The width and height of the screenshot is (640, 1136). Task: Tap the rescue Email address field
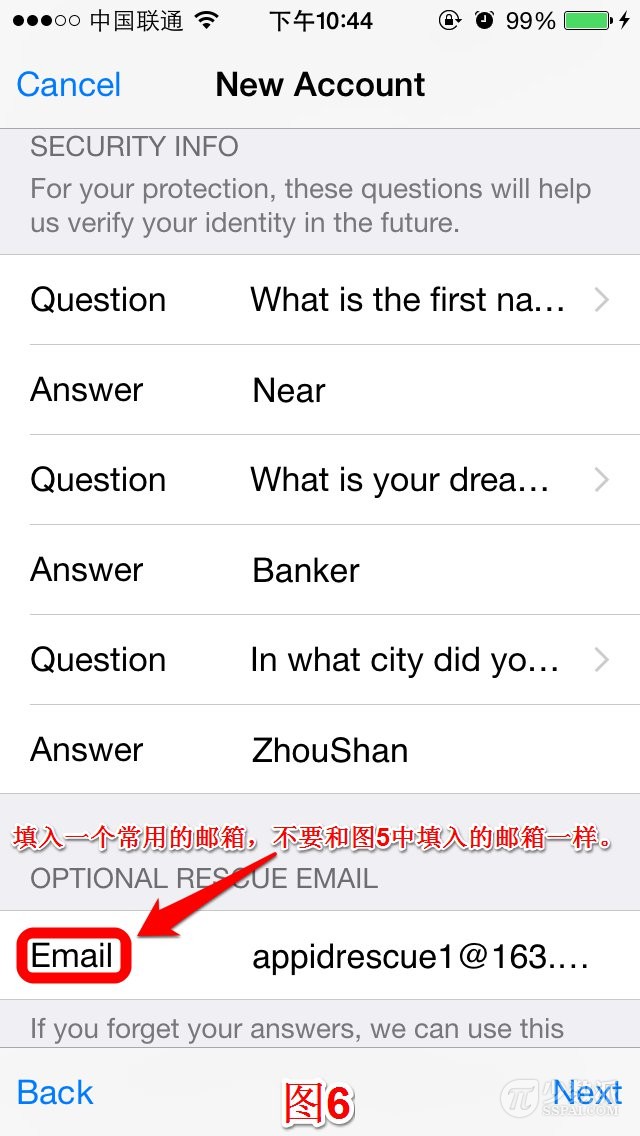[418, 957]
